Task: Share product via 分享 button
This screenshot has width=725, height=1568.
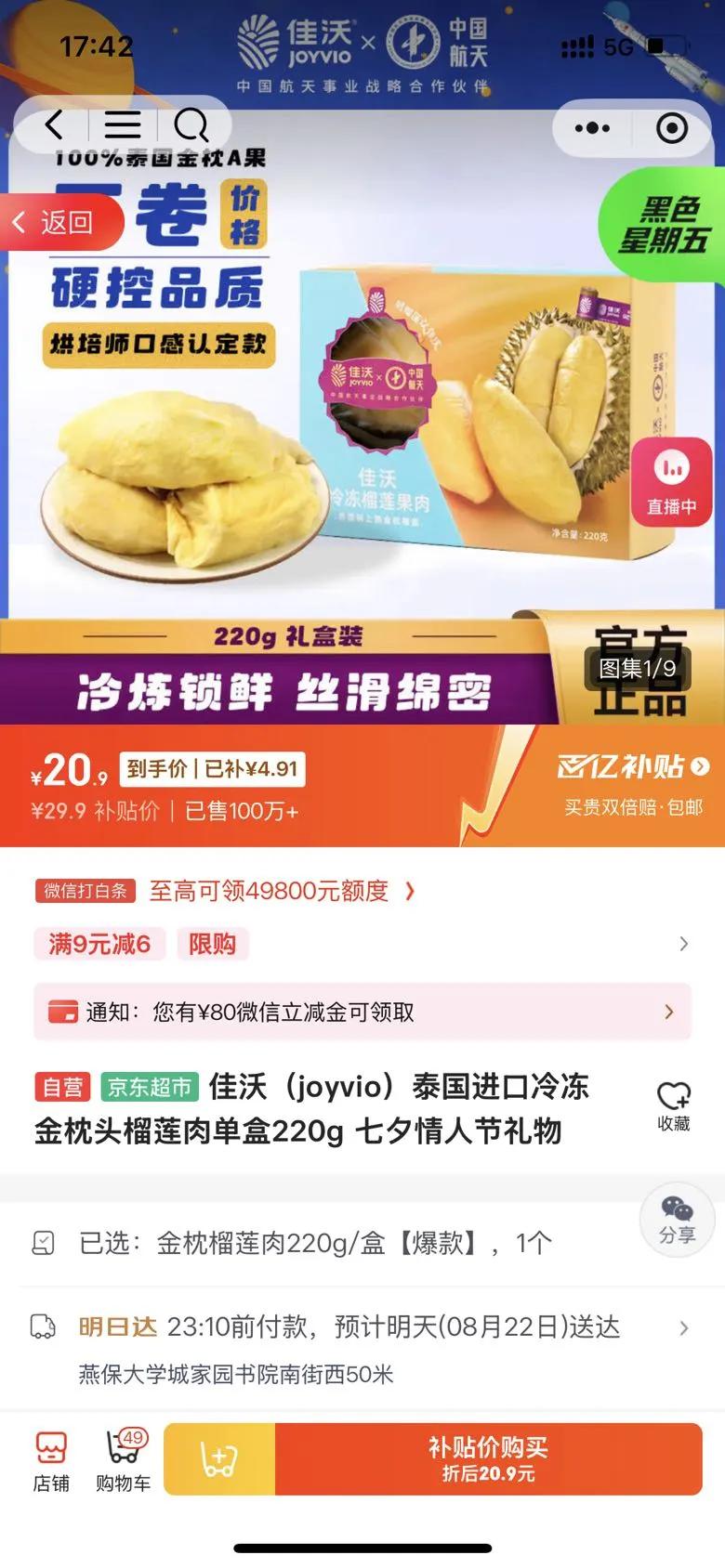Action: point(677,1220)
